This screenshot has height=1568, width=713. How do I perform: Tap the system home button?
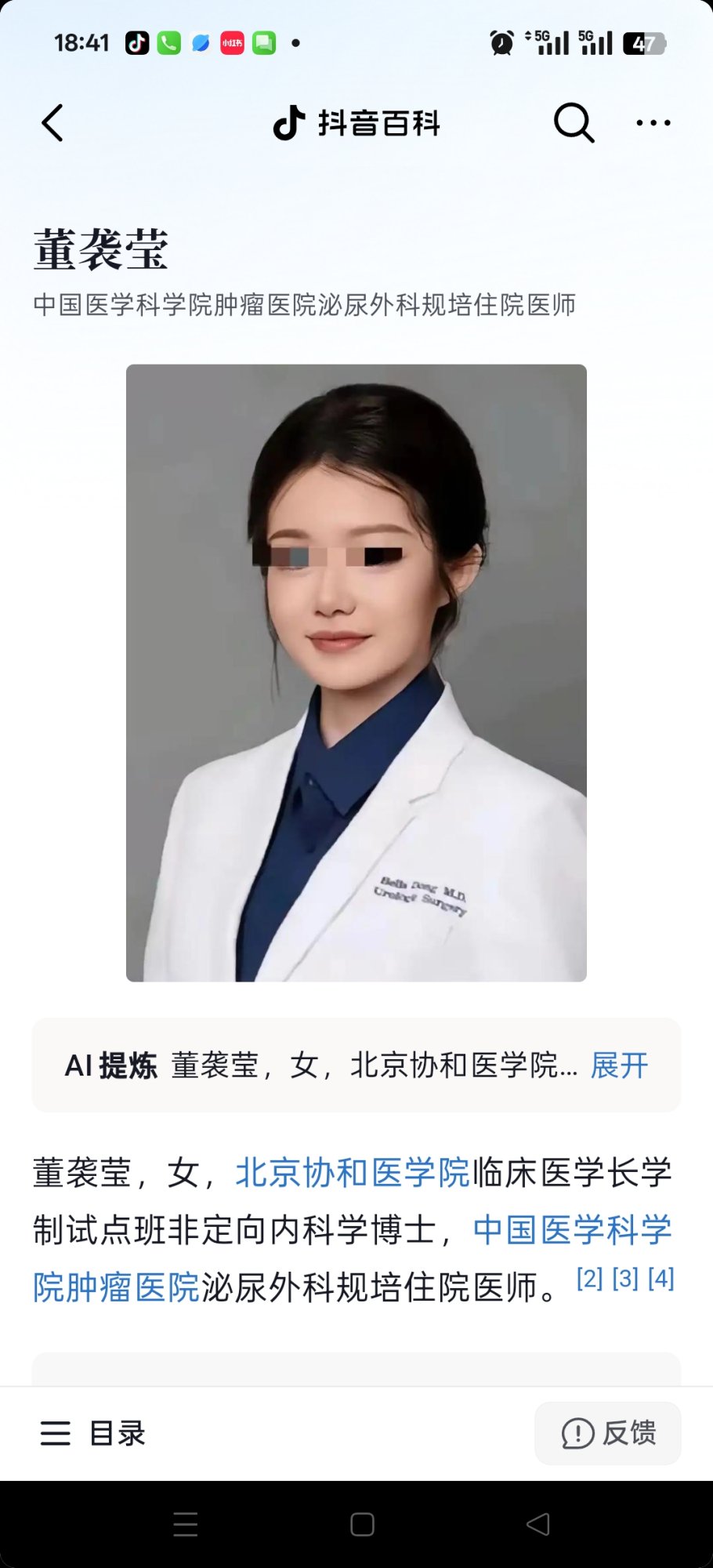362,1524
